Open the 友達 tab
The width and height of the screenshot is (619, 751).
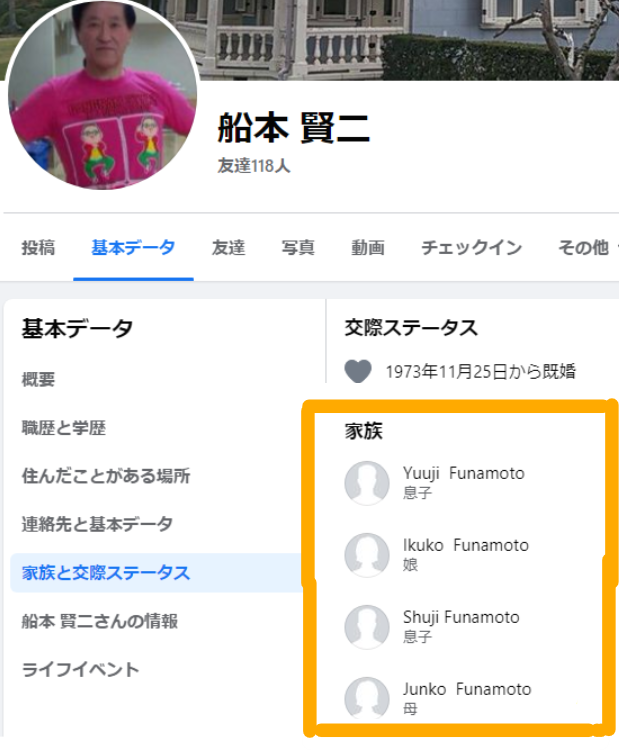click(228, 248)
